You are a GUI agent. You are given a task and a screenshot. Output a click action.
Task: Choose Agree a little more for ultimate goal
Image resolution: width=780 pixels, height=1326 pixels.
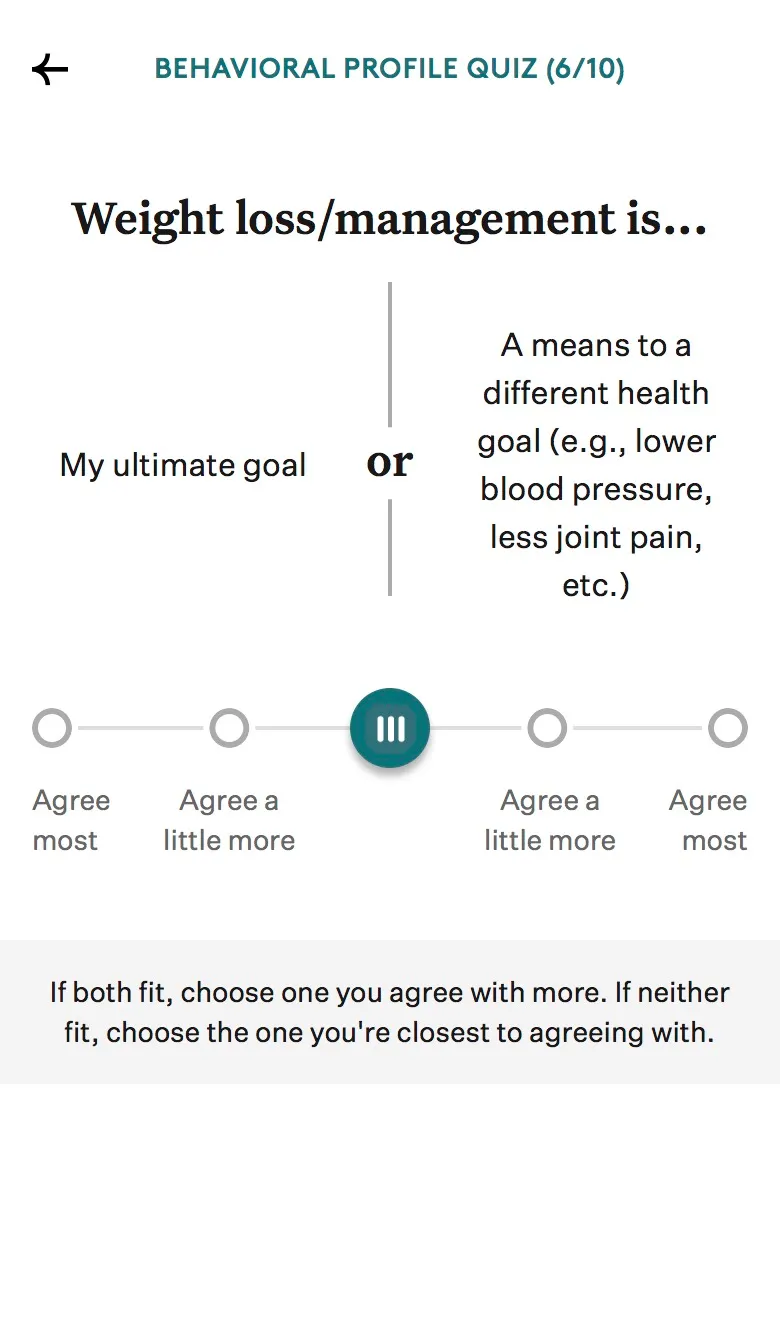229,728
